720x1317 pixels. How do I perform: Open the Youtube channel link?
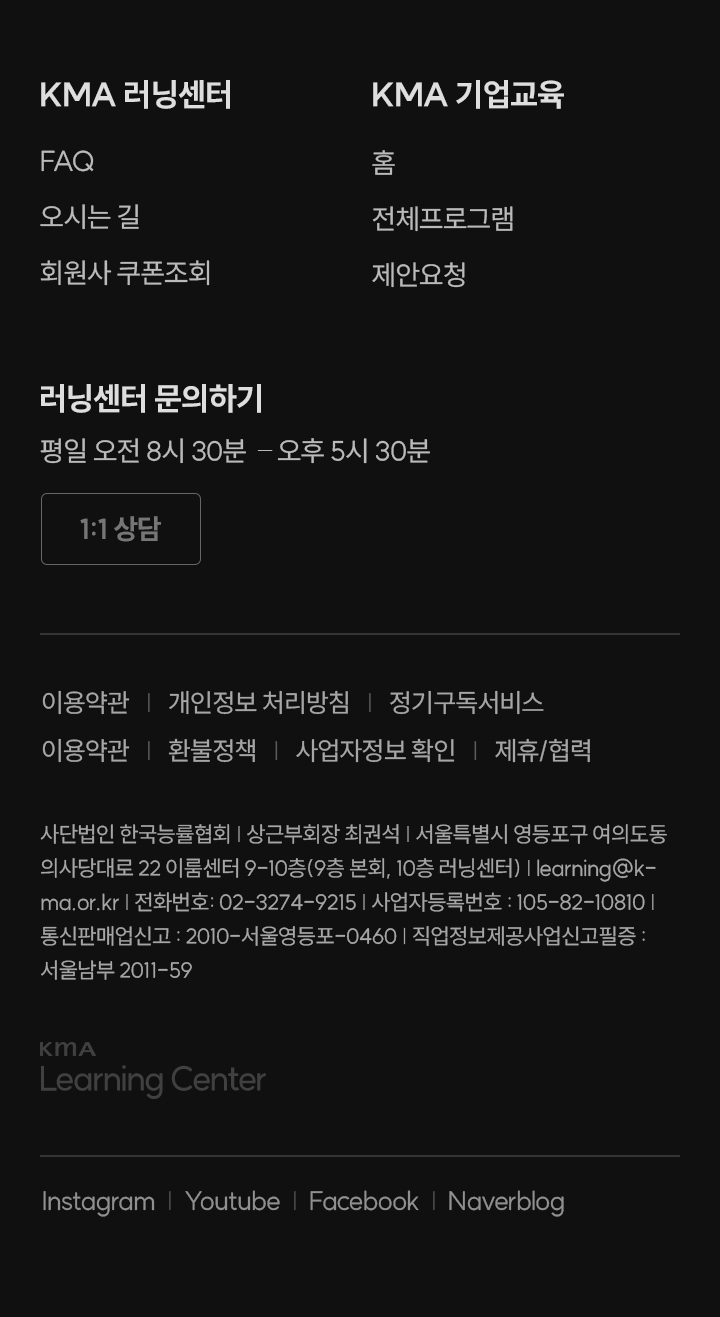click(x=232, y=1202)
